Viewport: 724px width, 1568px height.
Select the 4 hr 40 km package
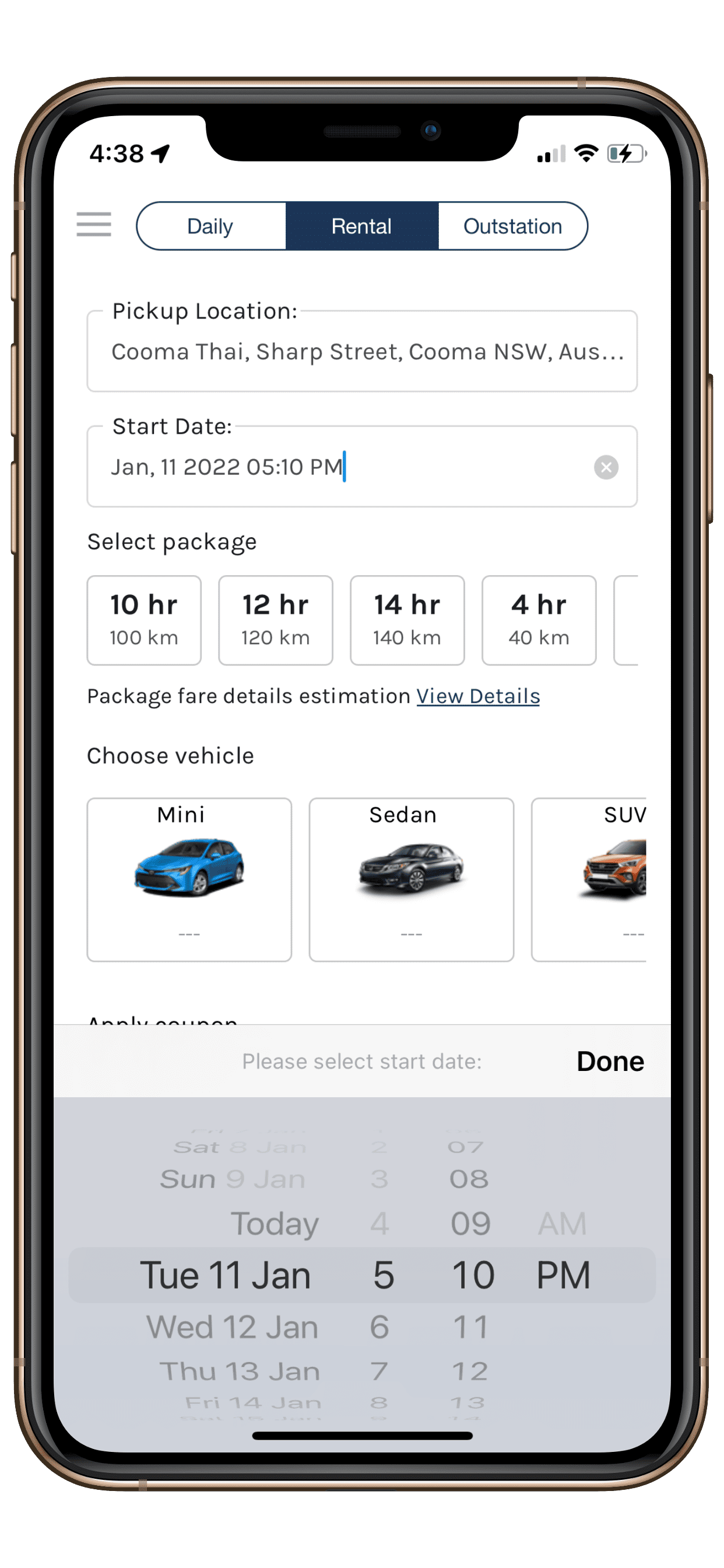tap(539, 620)
